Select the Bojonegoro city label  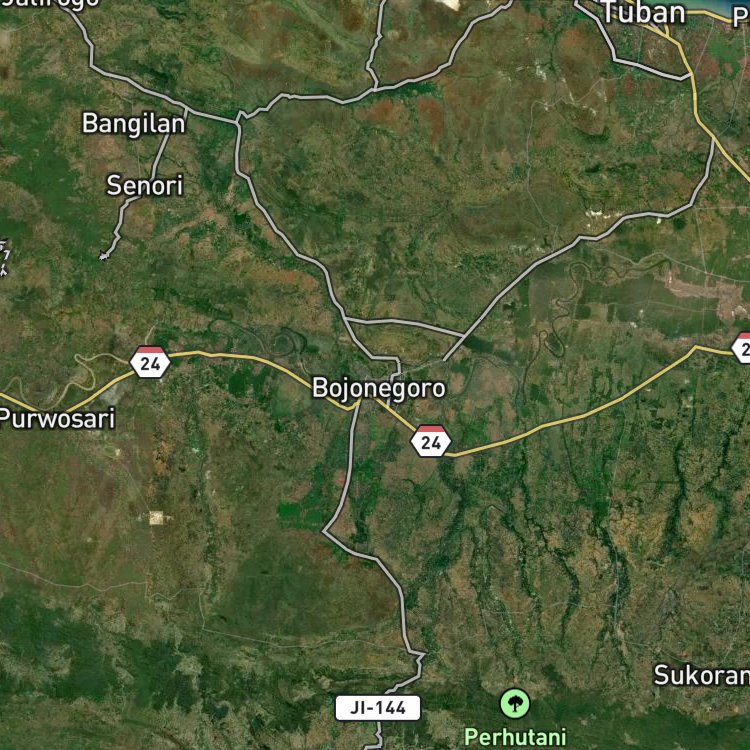[x=378, y=388]
